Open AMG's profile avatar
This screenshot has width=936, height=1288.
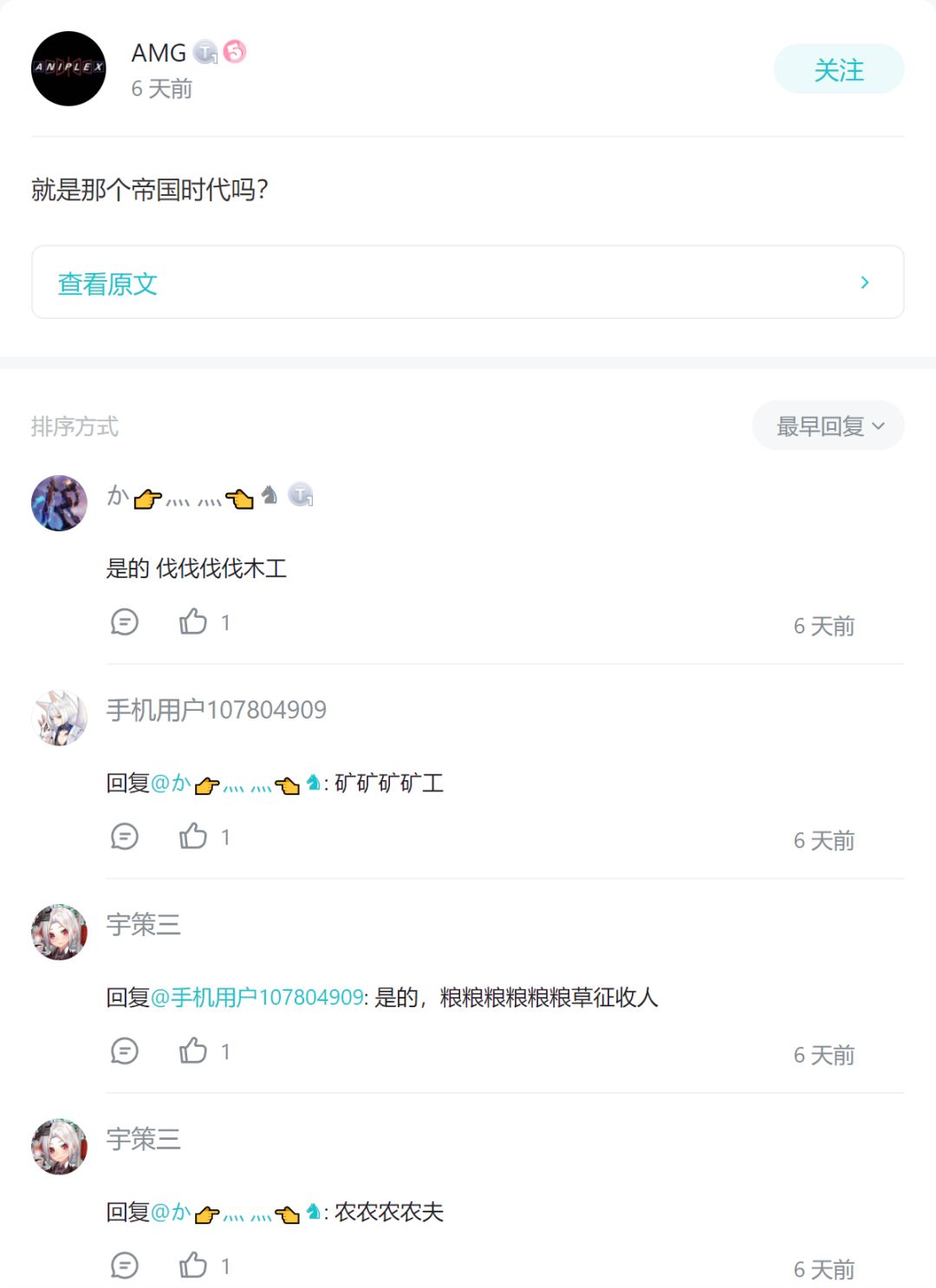click(68, 68)
